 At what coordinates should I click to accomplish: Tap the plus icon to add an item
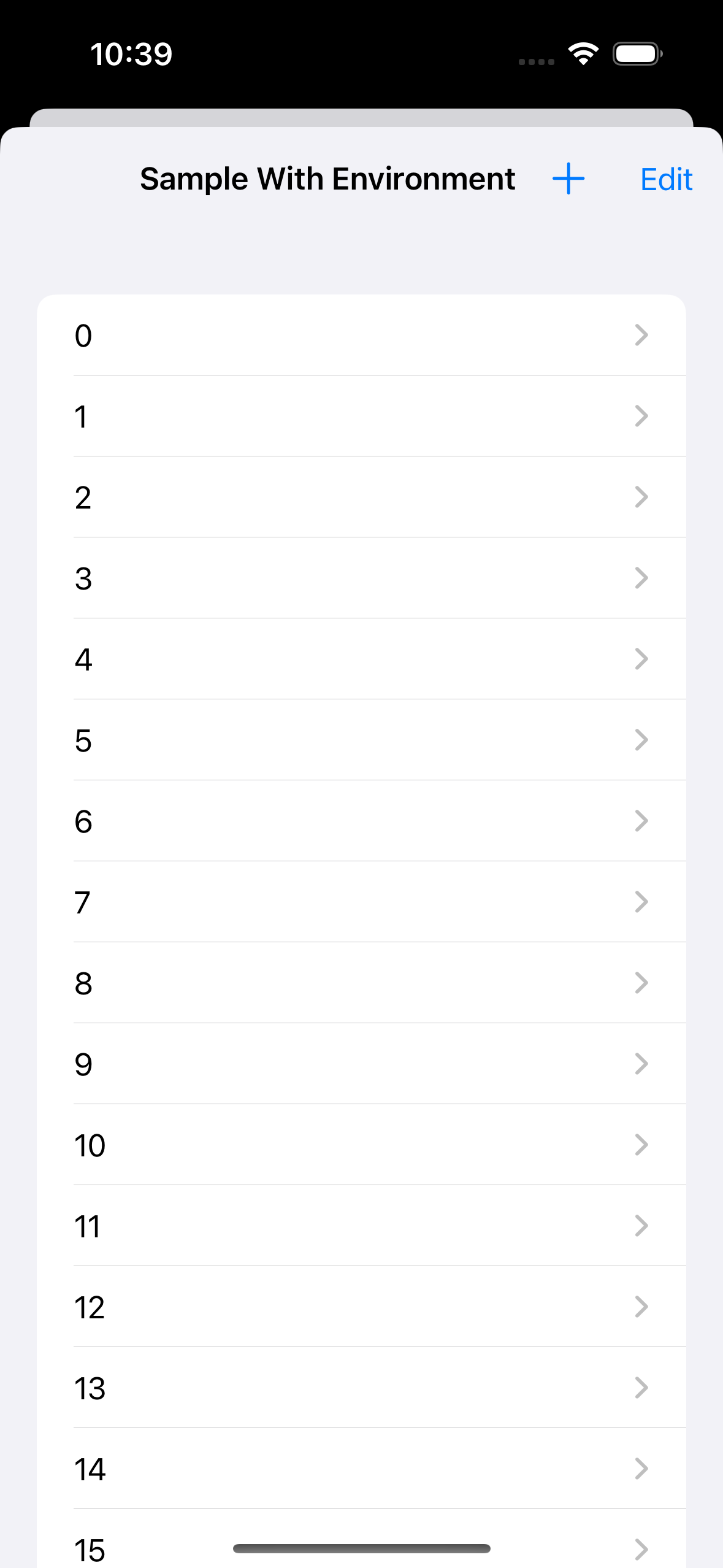coord(568,179)
